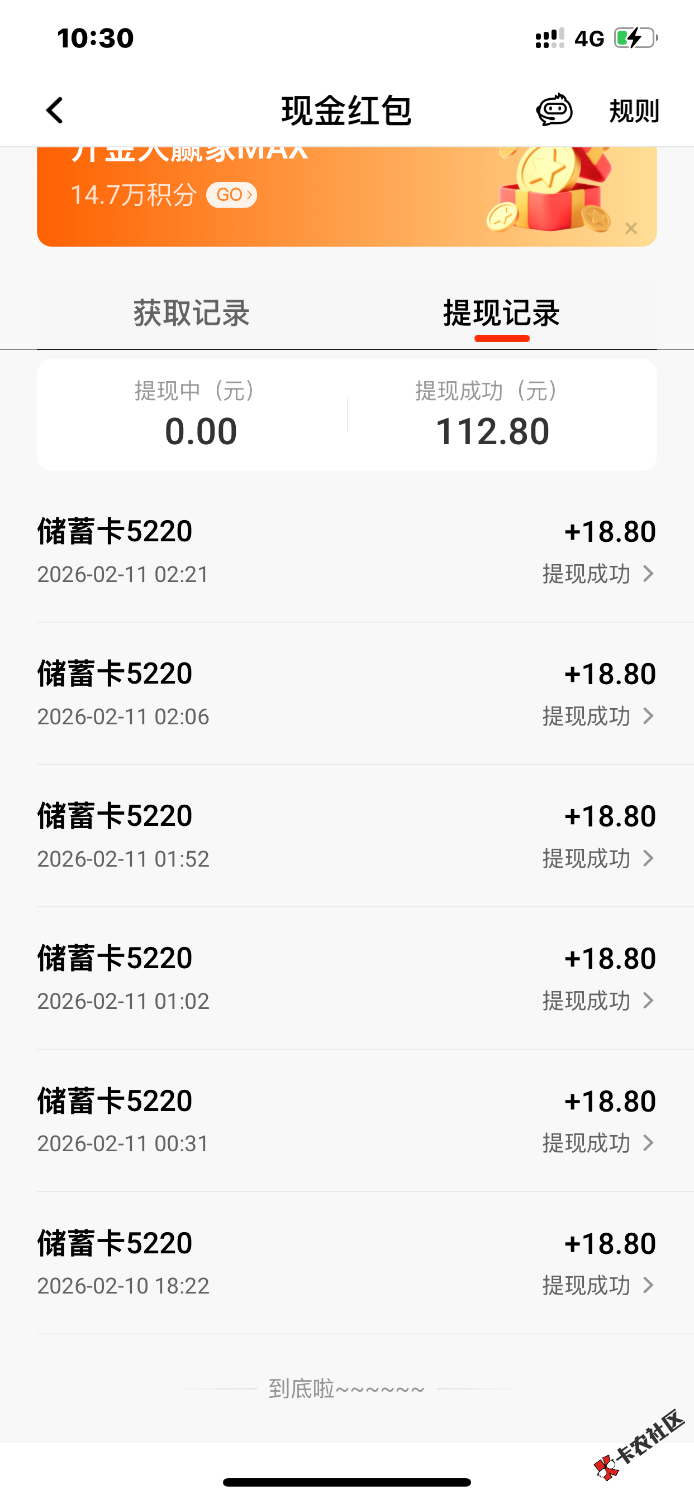Show details for the 2026-02-11 01:02 withdrawal
694x1500 pixels.
coord(346,978)
